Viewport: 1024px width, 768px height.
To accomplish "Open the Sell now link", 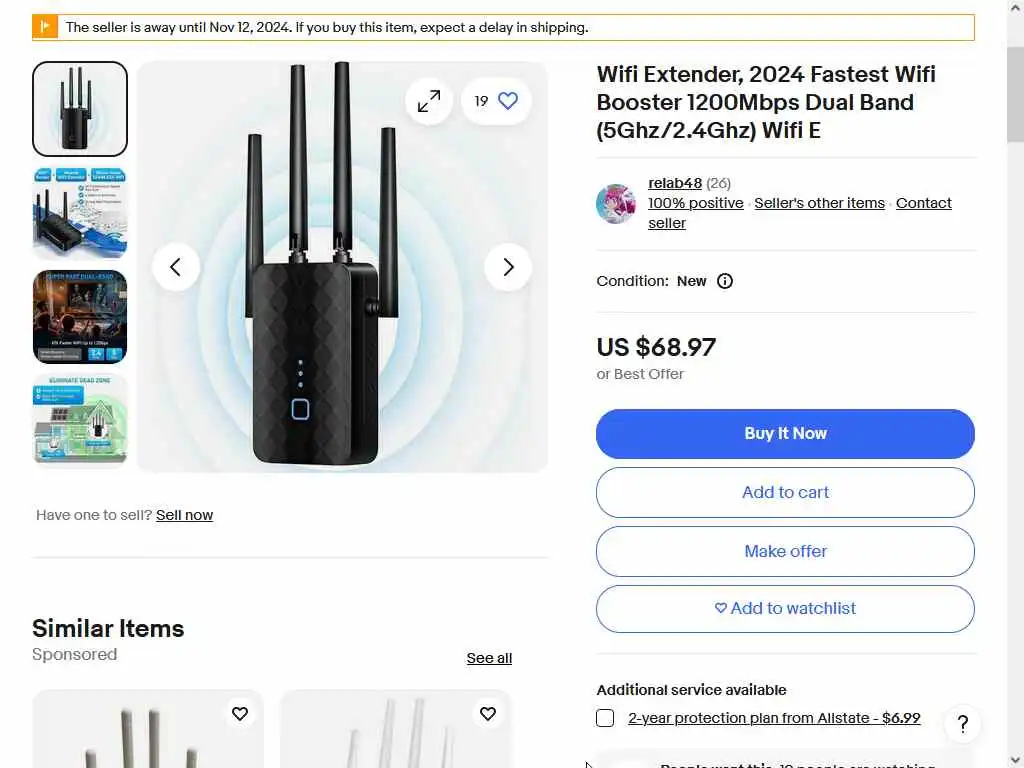I will tap(184, 515).
